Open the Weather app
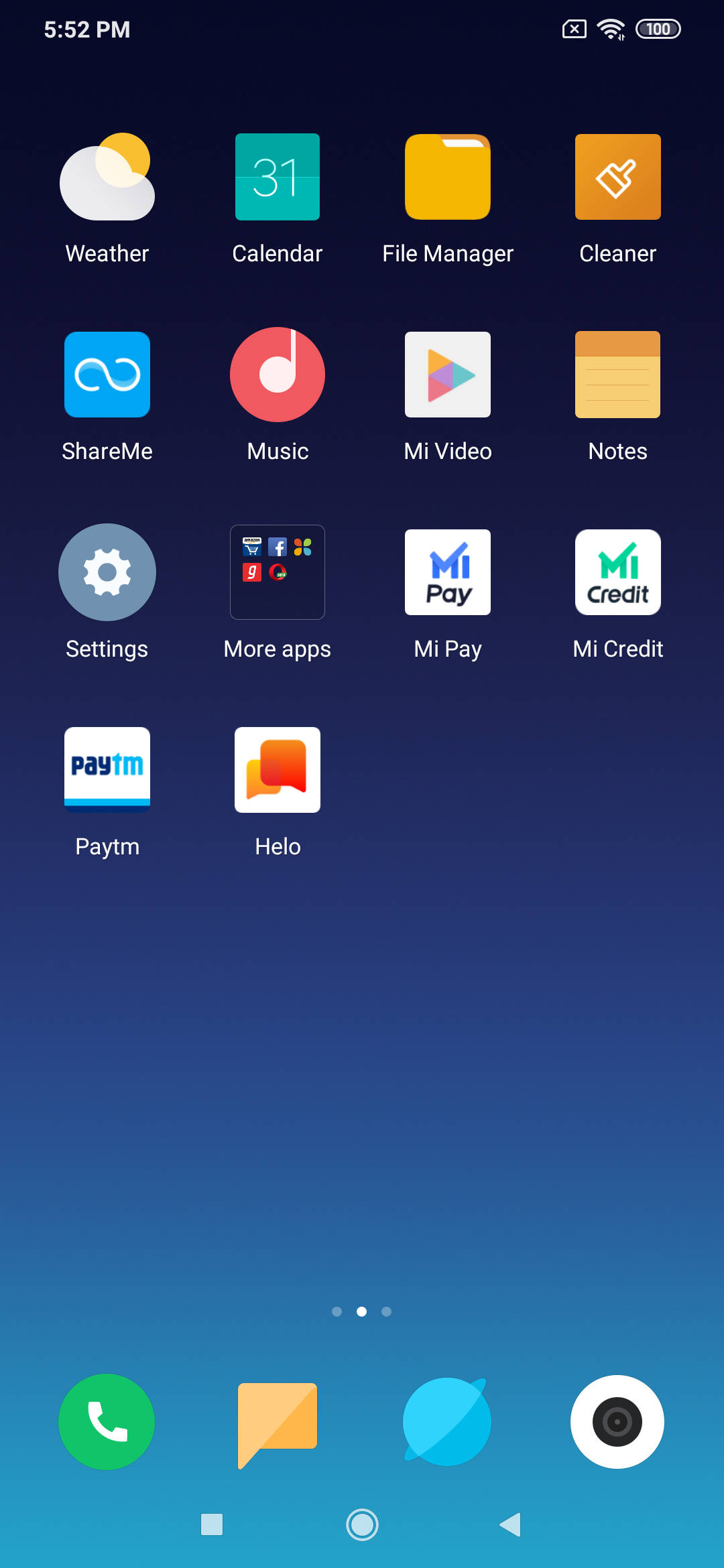 pyautogui.click(x=107, y=178)
